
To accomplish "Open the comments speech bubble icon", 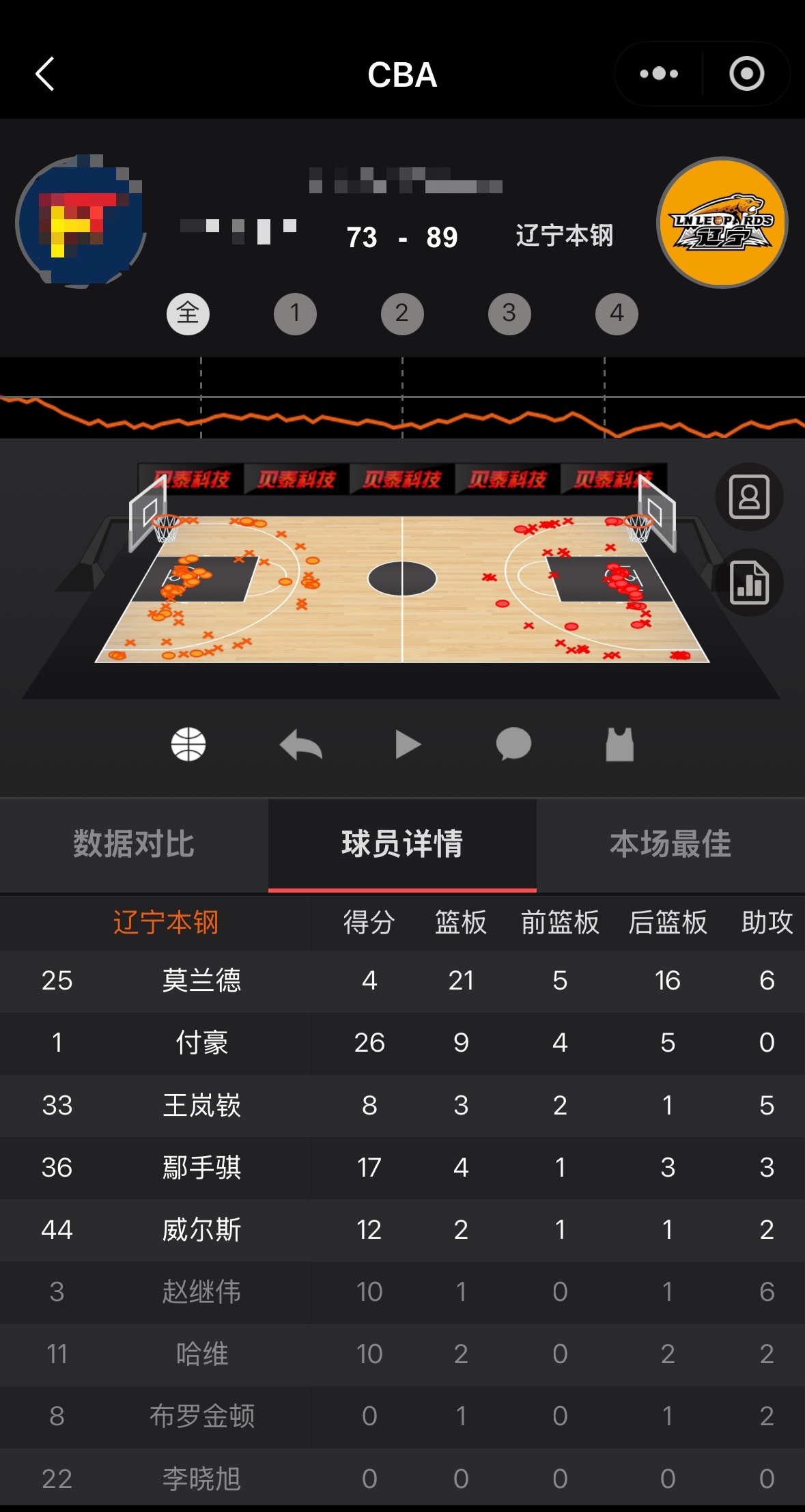I will (514, 744).
